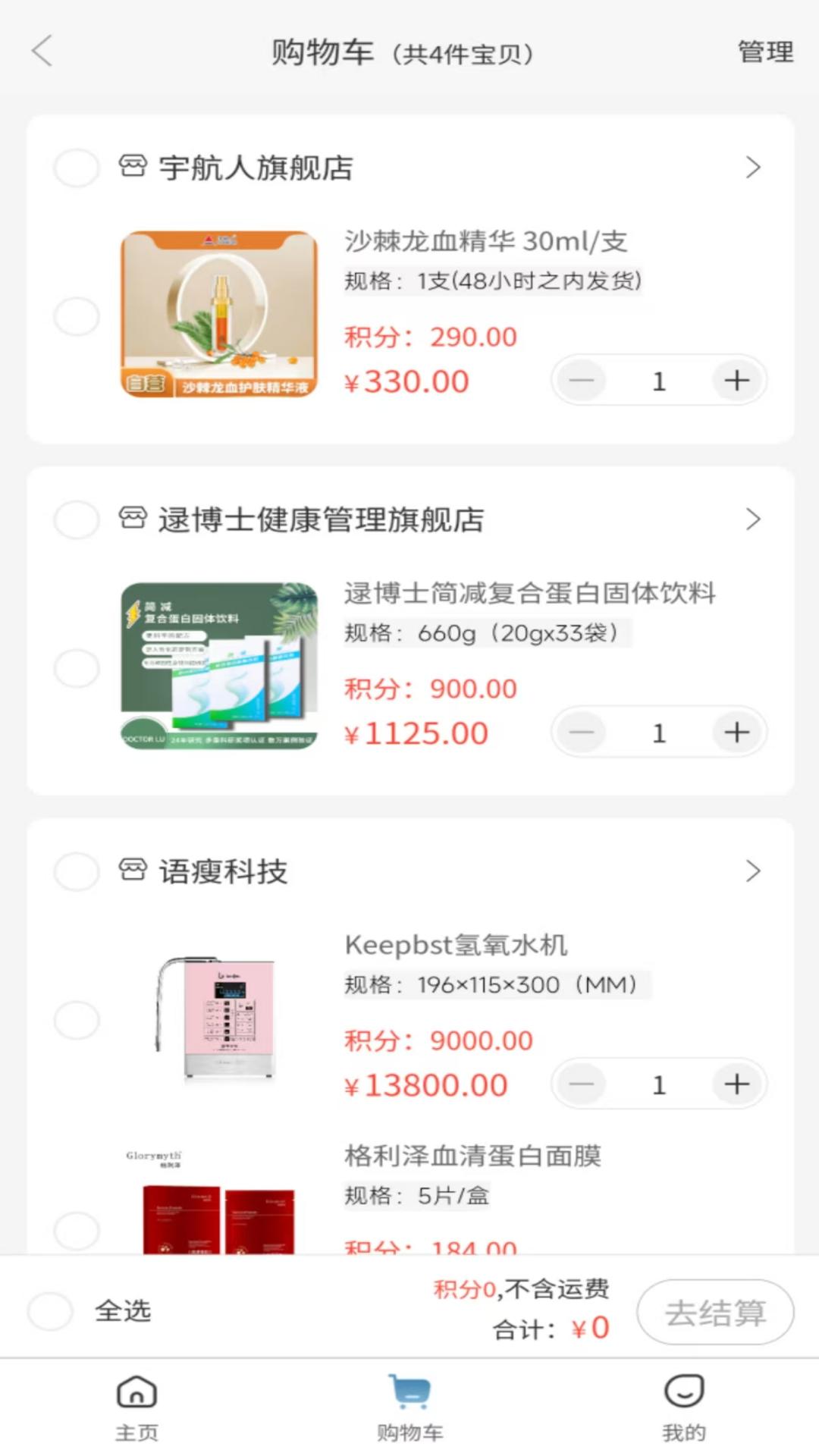Screen dimensions: 819x1456
Task: Check the Keepbst氢氧水机 item
Action: click(x=77, y=1020)
